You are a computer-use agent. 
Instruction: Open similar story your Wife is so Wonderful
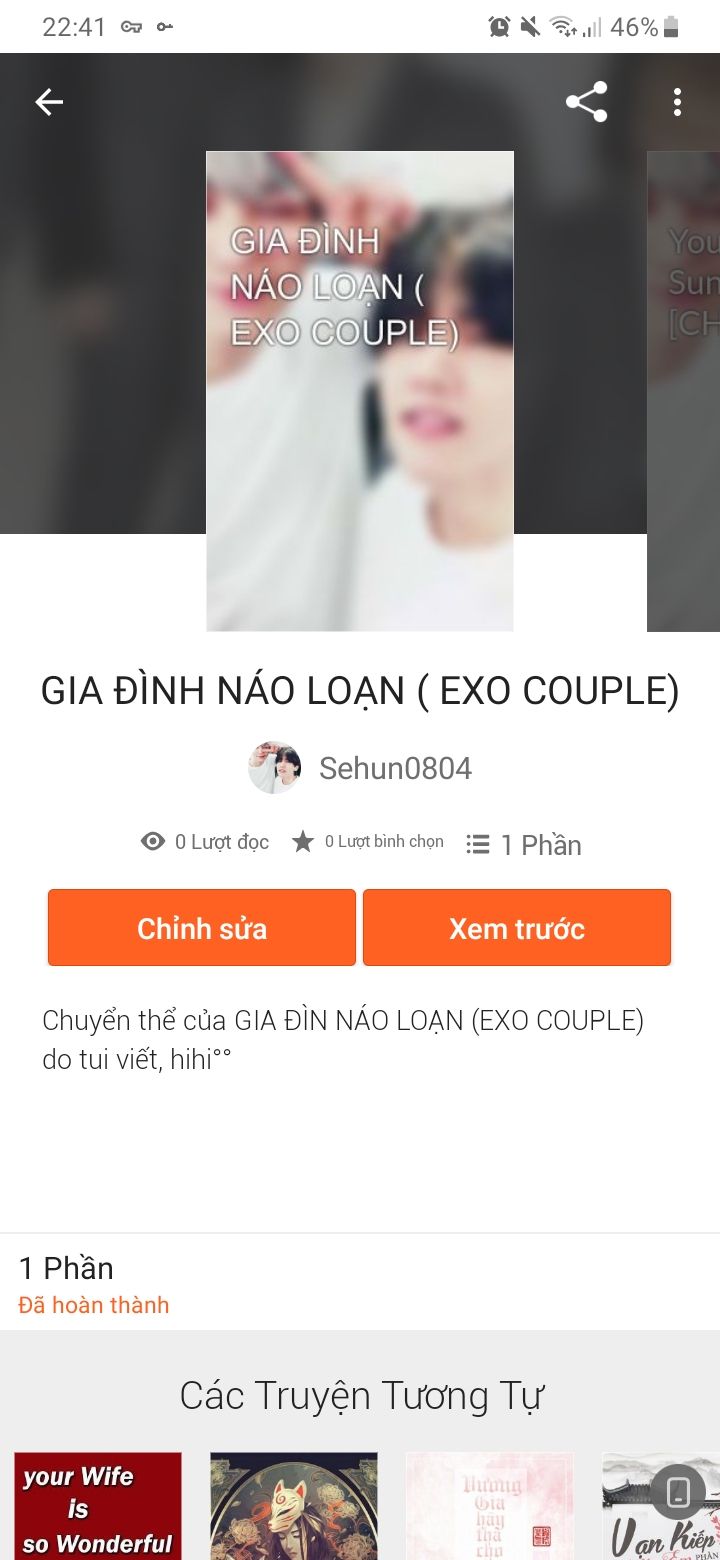[x=98, y=1506]
